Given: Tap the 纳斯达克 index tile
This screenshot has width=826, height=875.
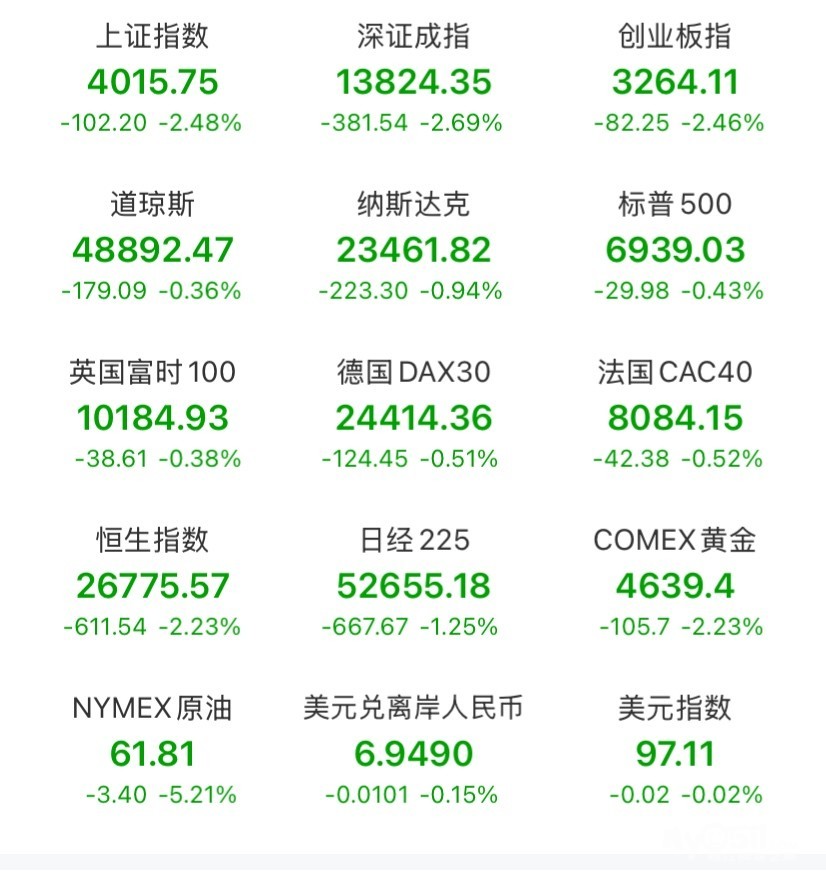Looking at the screenshot, I should click(x=413, y=249).
